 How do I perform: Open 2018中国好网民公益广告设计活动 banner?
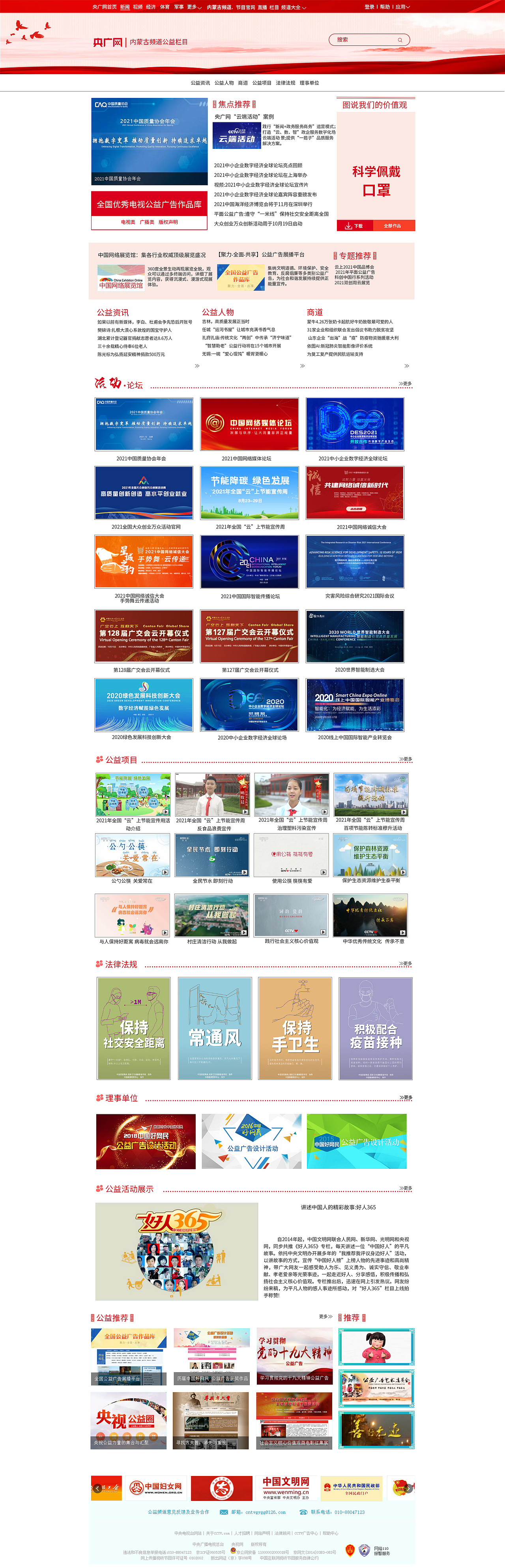146,1141
